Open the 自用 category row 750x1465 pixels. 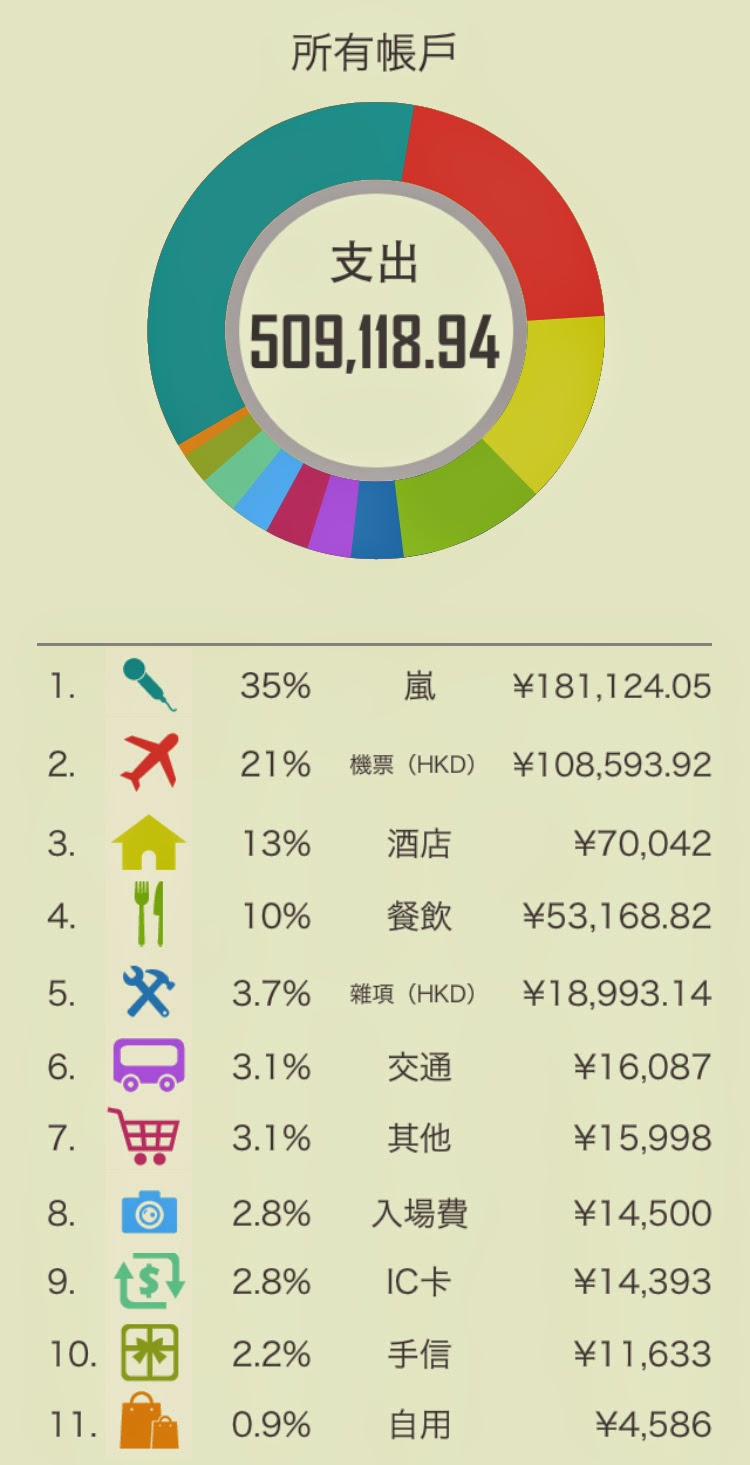tap(420, 1424)
